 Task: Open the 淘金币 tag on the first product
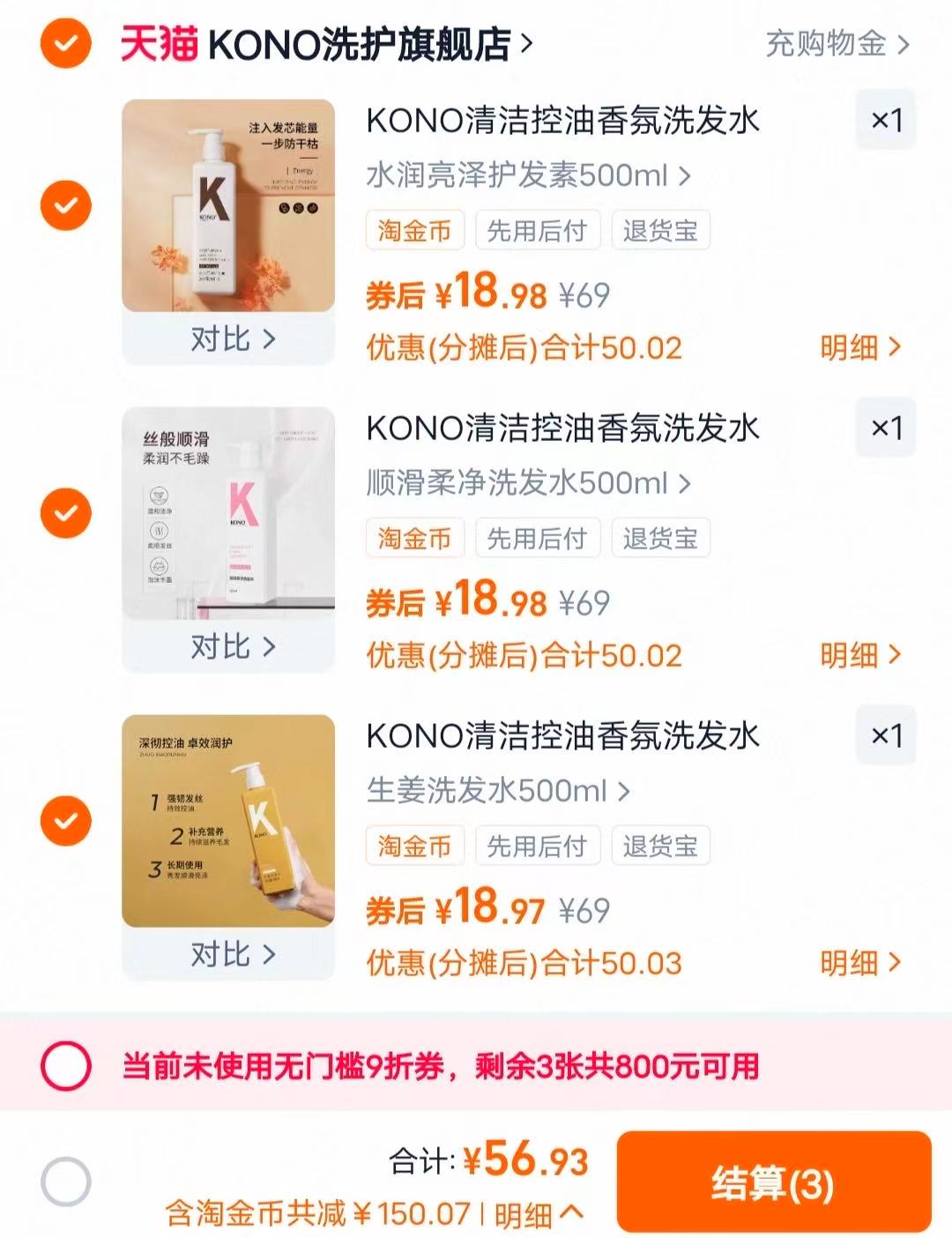(414, 230)
